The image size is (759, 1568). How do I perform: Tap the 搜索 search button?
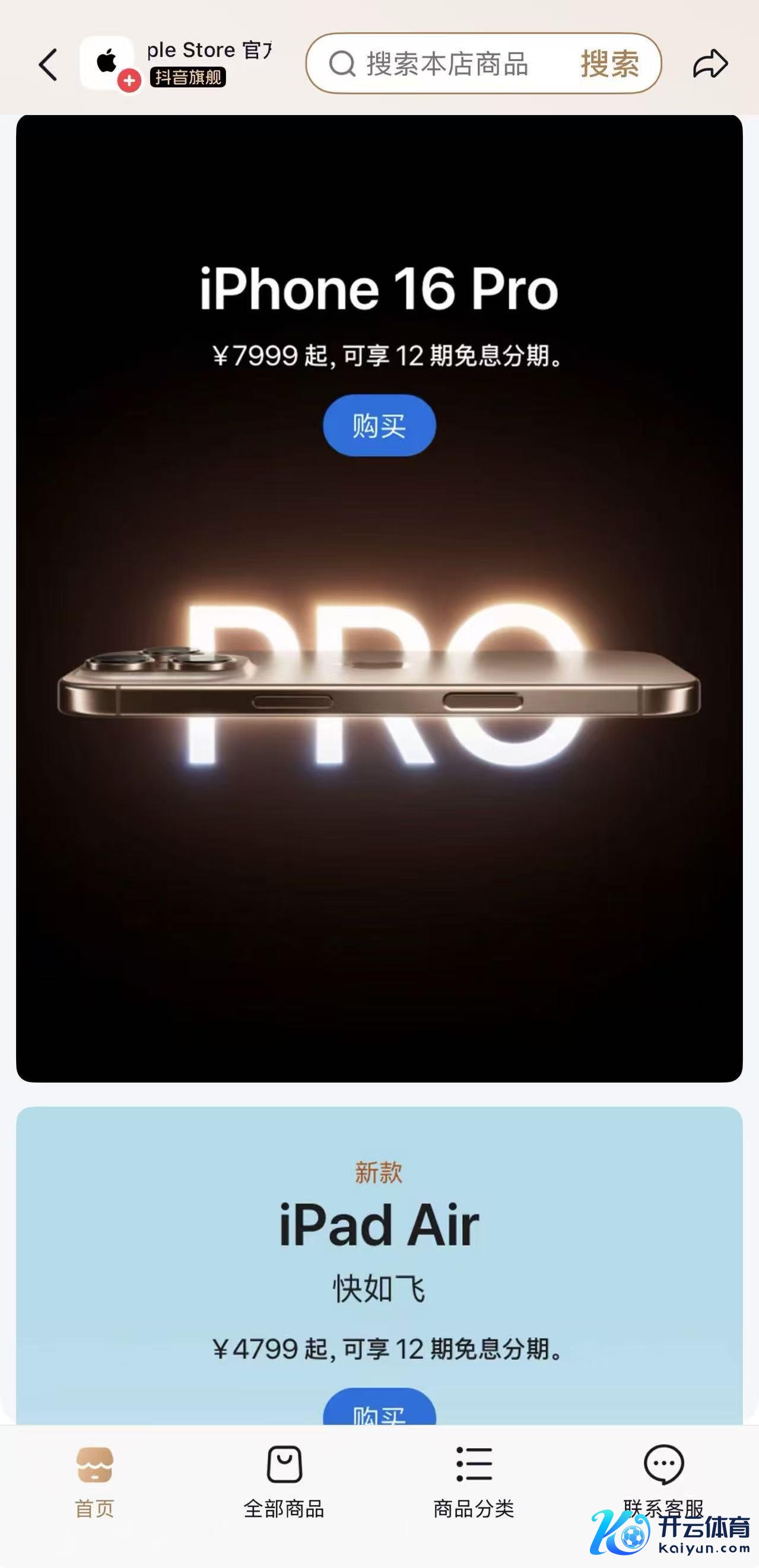pyautogui.click(x=609, y=64)
